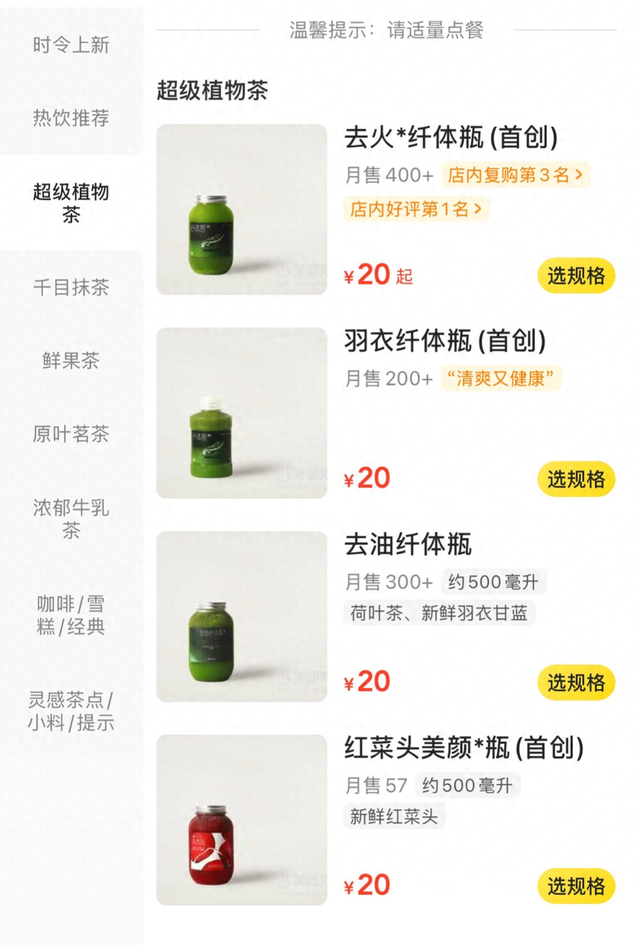Image resolution: width=640 pixels, height=945 pixels.
Task: Go to the 鲜果茶 category
Action: pos(71,361)
